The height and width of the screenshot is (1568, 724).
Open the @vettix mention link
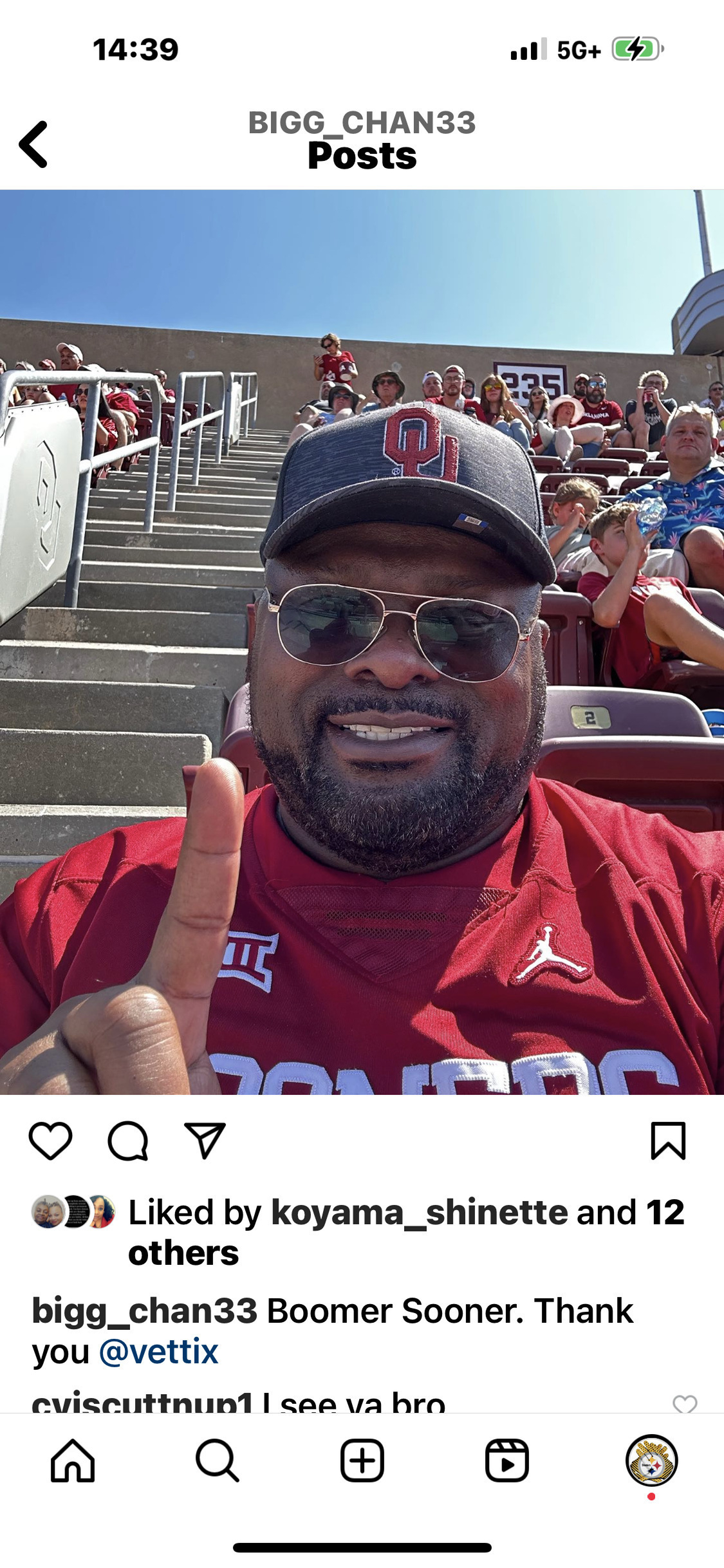(158, 1350)
